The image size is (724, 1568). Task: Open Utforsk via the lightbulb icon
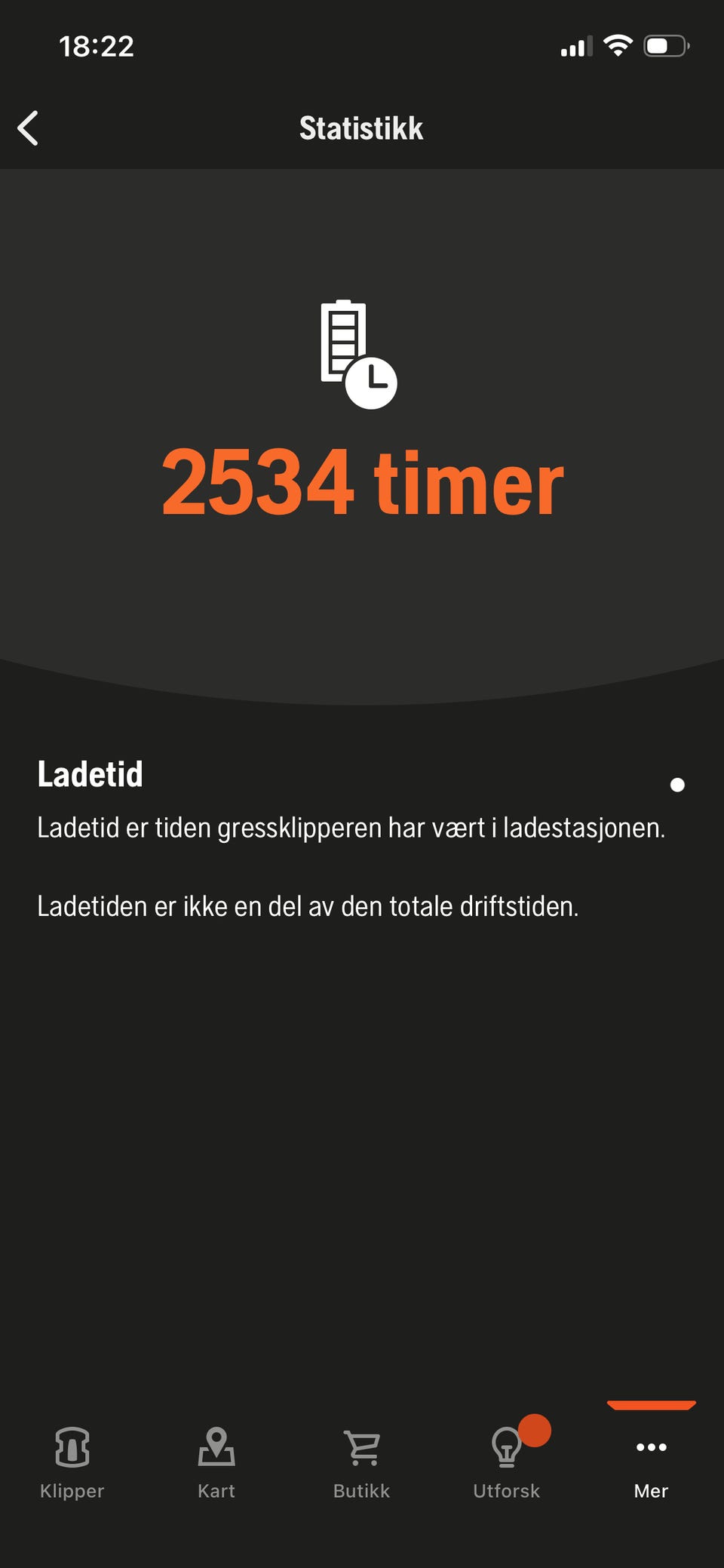coord(506,1449)
